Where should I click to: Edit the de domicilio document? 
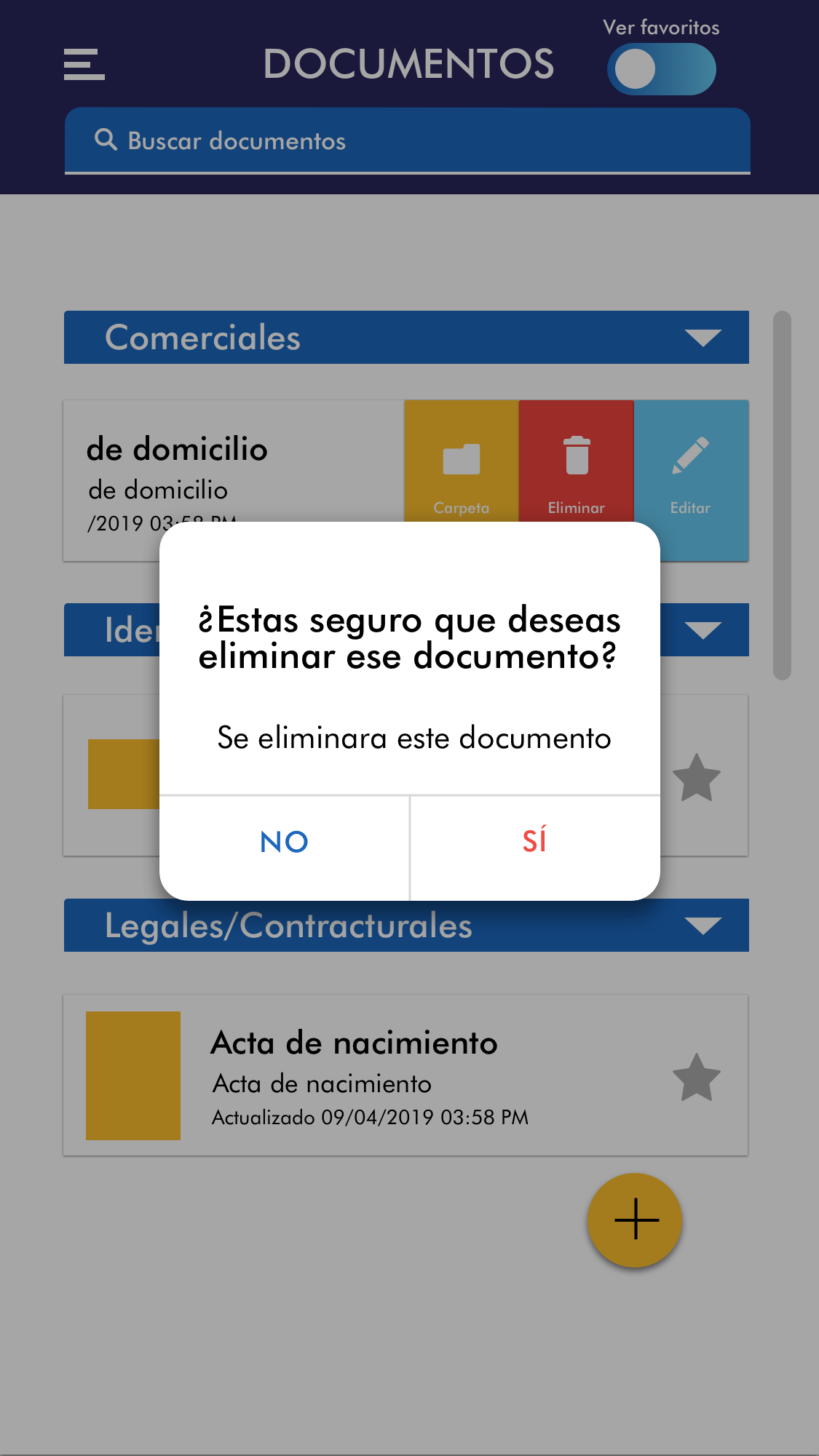690,466
